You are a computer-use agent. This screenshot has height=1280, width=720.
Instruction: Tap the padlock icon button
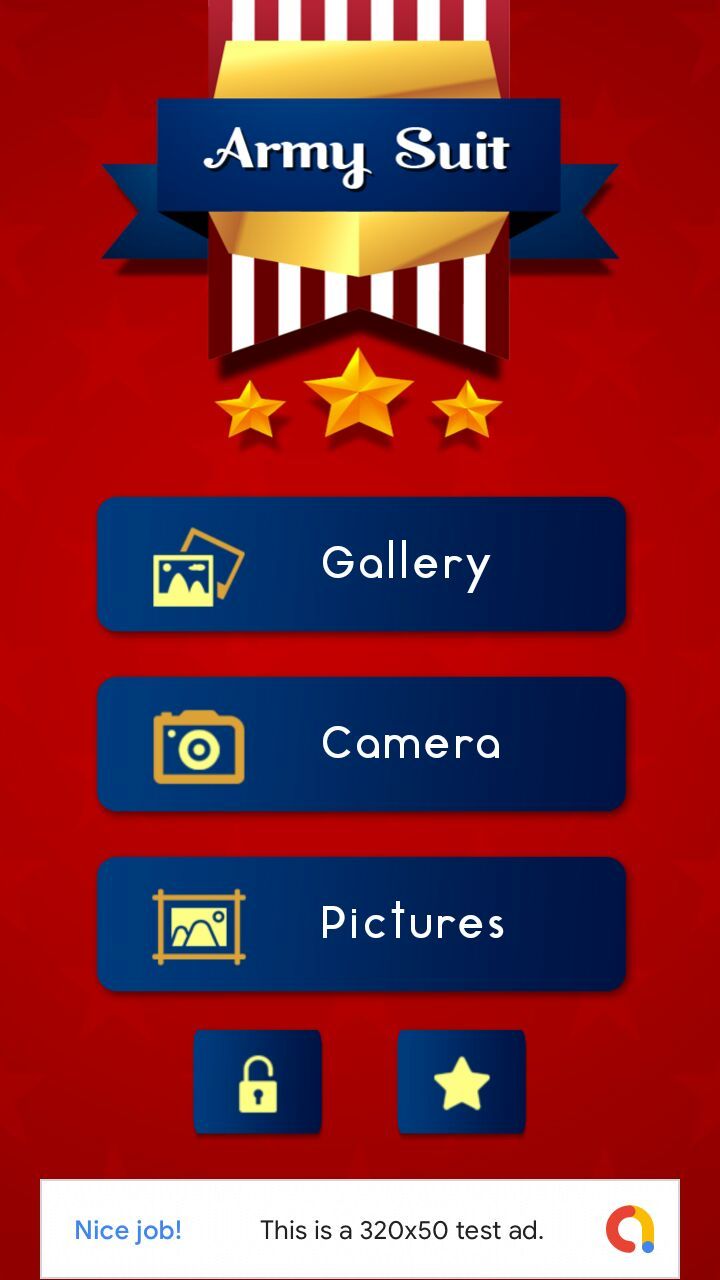258,1083
